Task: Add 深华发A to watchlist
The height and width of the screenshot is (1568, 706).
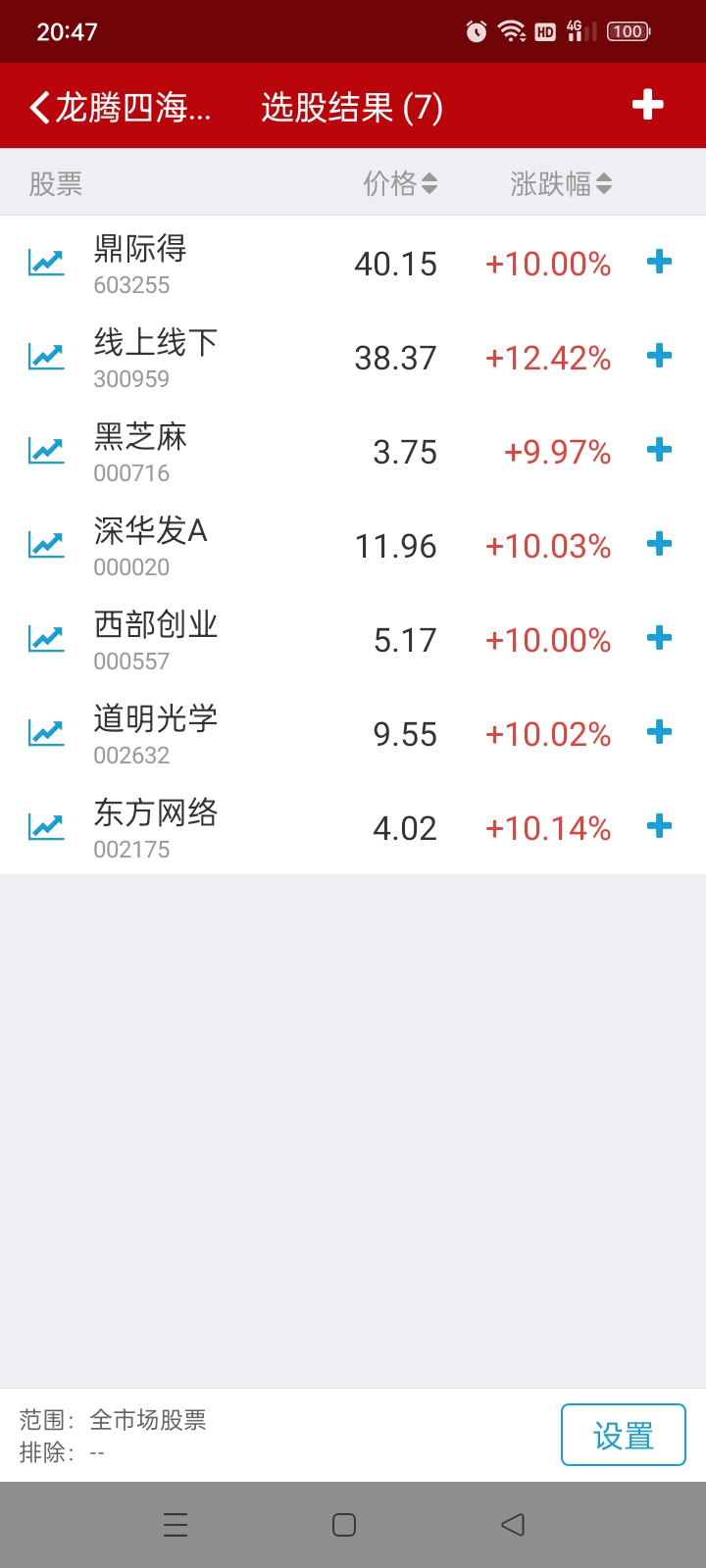Action: coord(660,544)
